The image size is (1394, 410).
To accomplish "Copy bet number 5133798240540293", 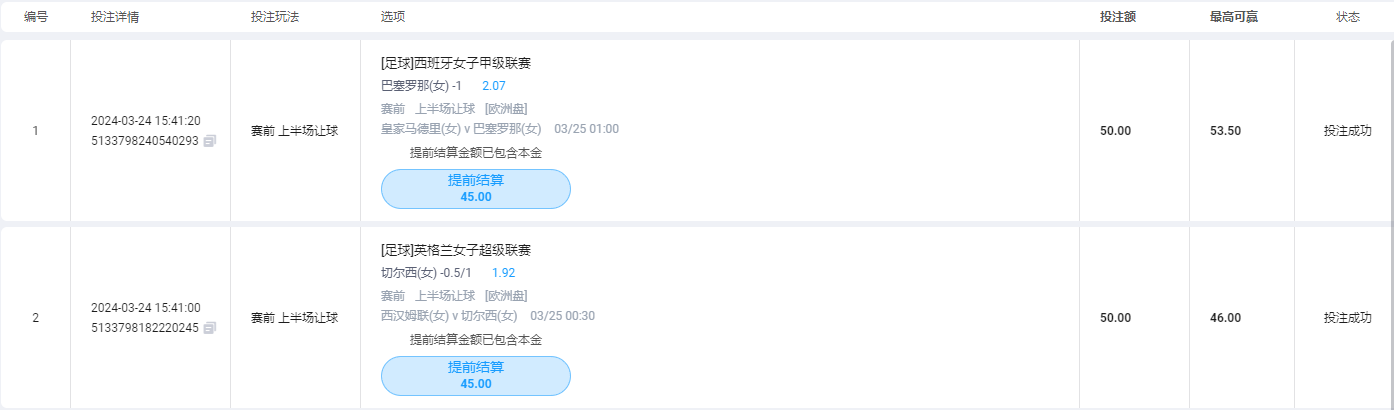I will [x=209, y=141].
